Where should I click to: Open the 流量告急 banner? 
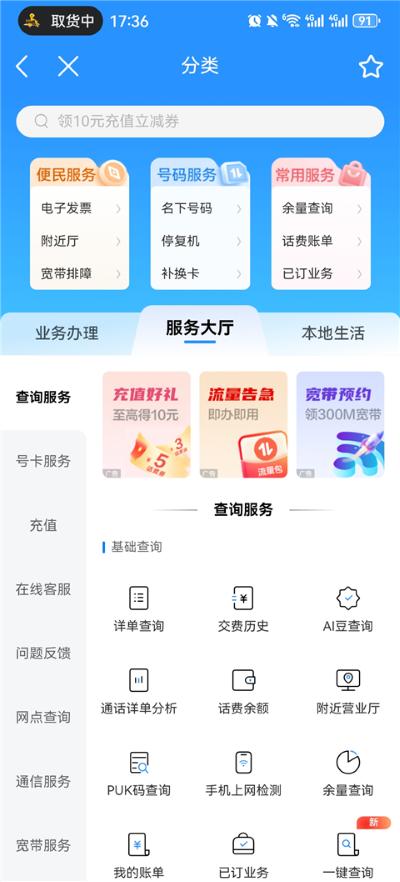[243, 425]
